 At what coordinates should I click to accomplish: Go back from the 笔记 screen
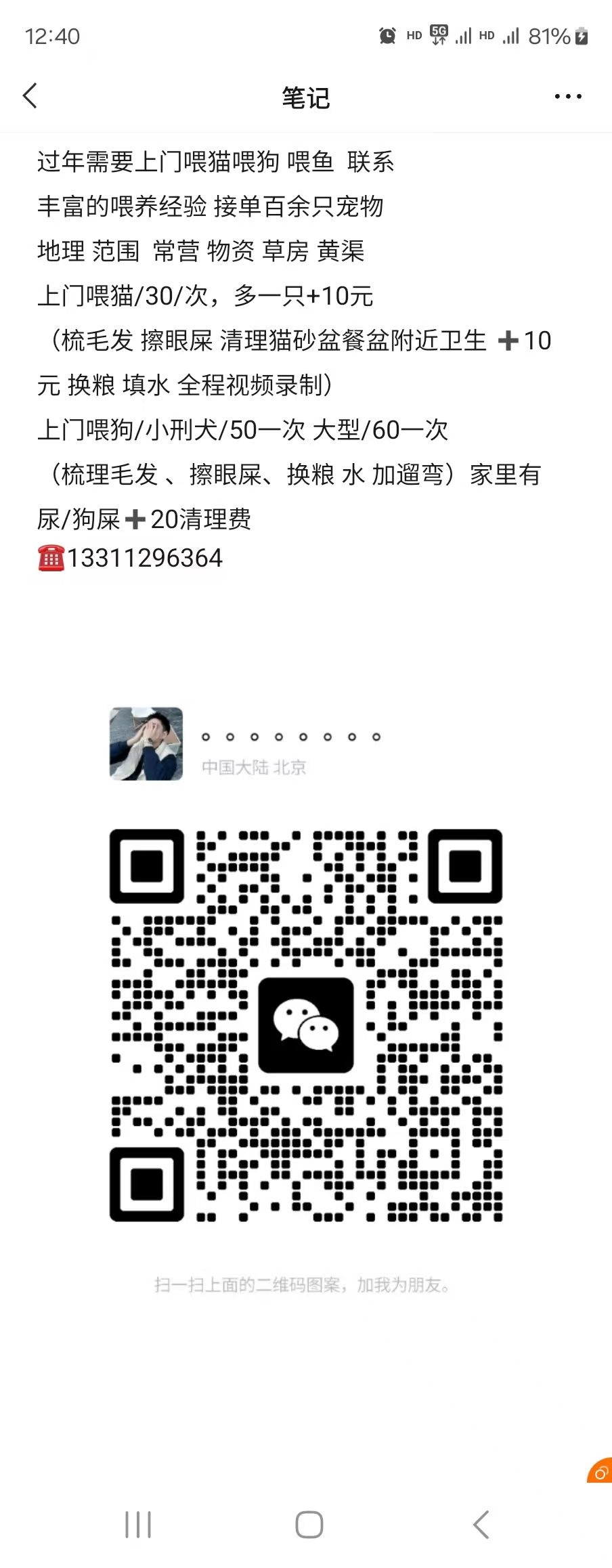(30, 96)
